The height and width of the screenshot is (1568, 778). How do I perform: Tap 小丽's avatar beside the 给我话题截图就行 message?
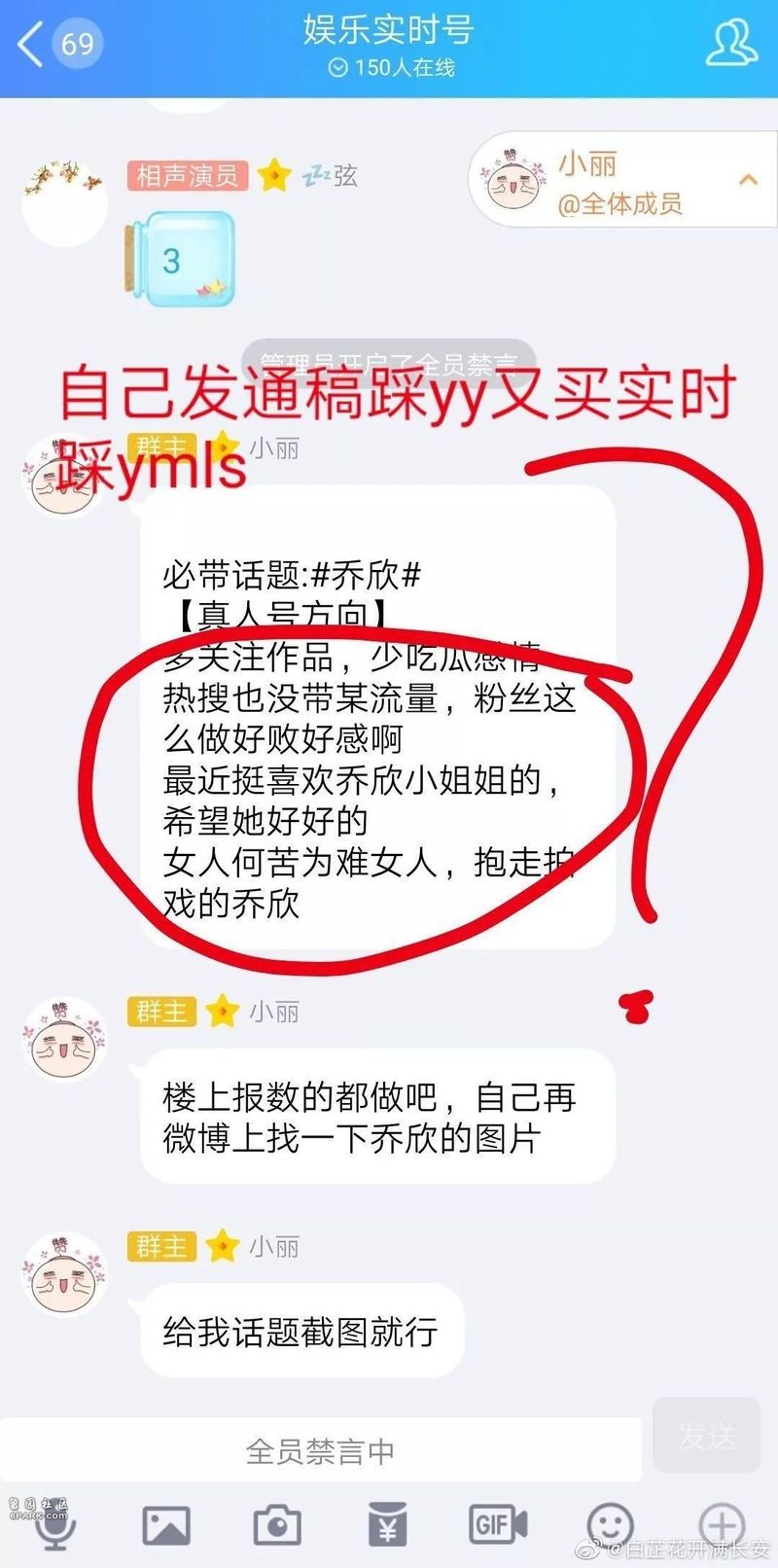pos(64,1275)
